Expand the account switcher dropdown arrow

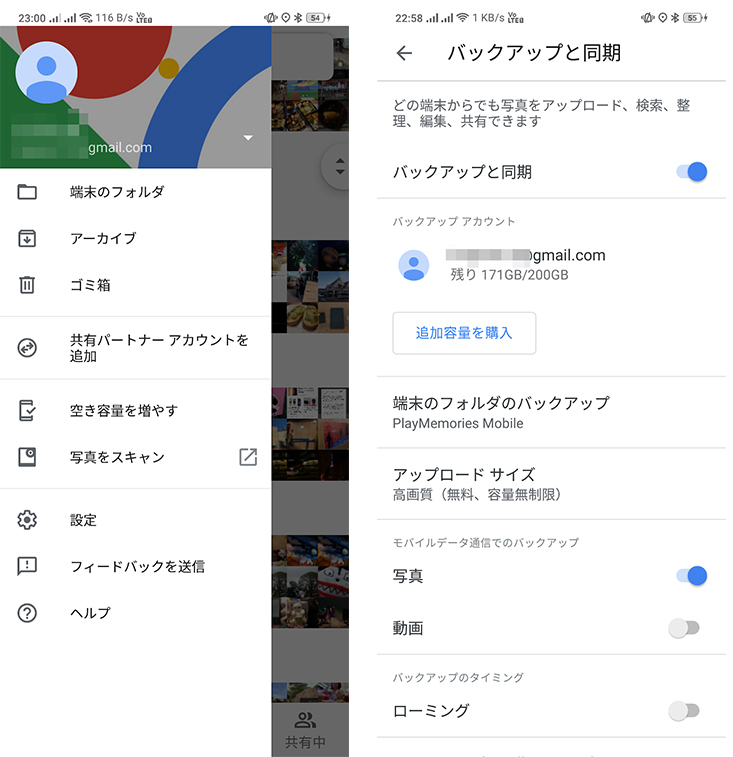pos(248,138)
